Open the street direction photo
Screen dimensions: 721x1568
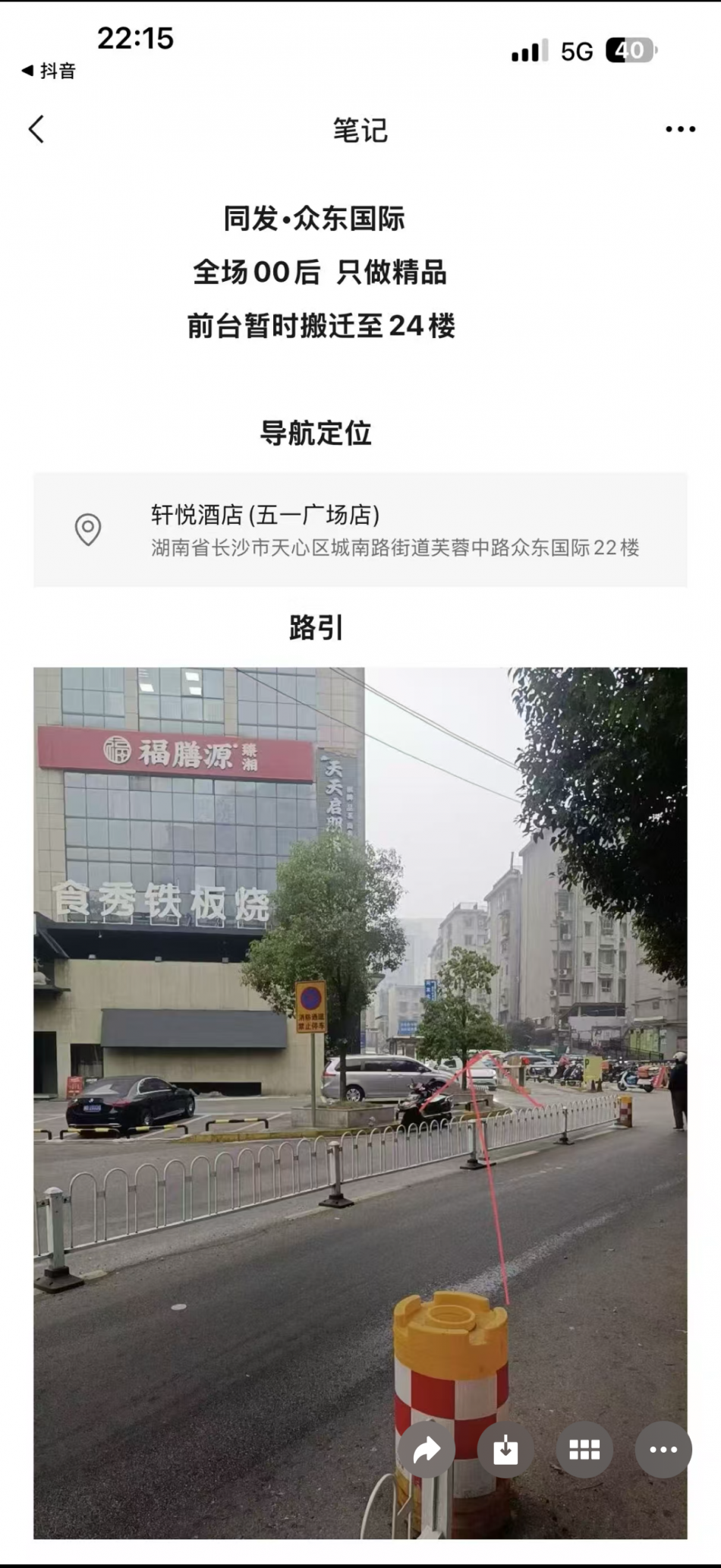coord(360,1063)
